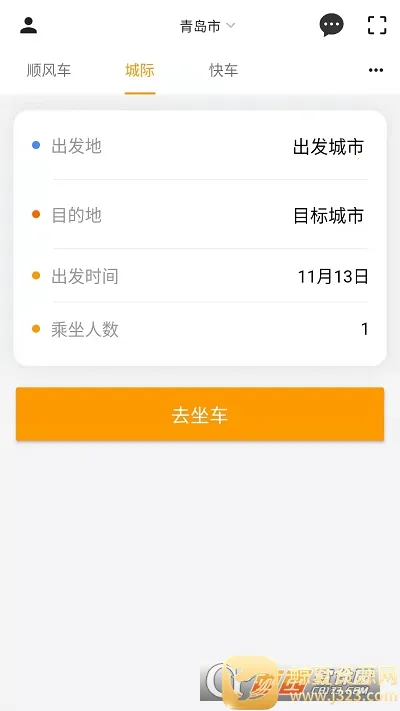Open more services three-dot menu
400x711 pixels.
[x=376, y=70]
